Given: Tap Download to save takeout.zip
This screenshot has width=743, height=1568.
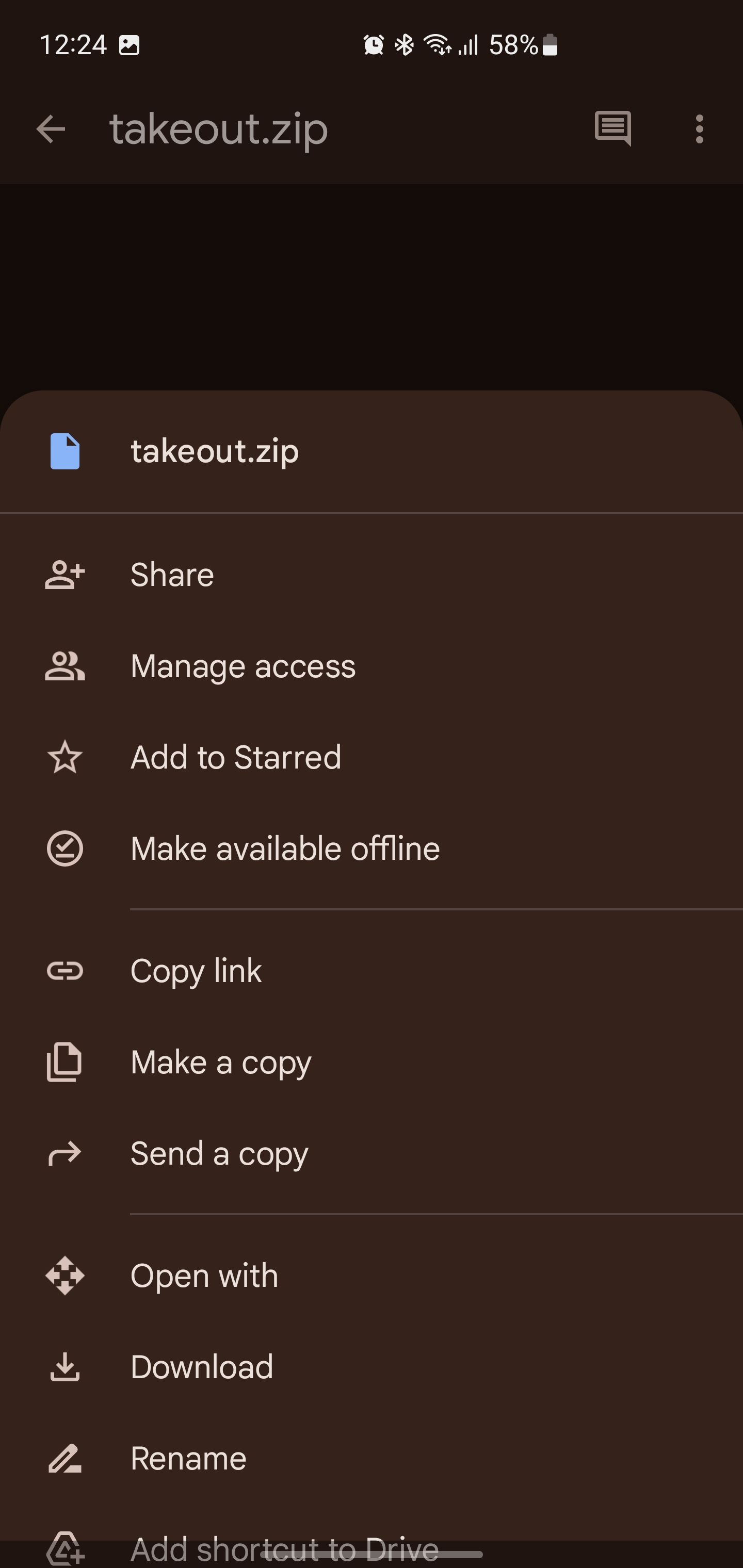Looking at the screenshot, I should (x=202, y=1366).
